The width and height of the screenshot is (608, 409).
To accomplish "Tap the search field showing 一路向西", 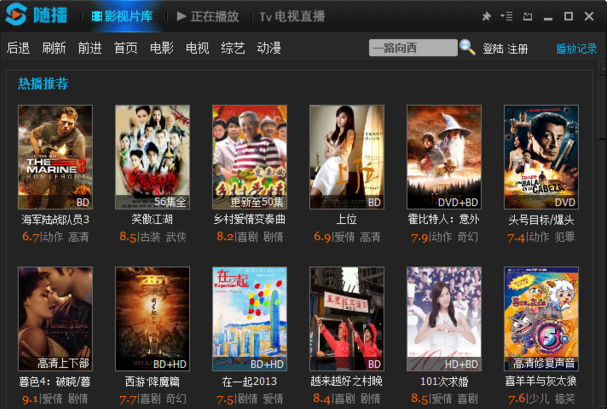I will coord(410,48).
